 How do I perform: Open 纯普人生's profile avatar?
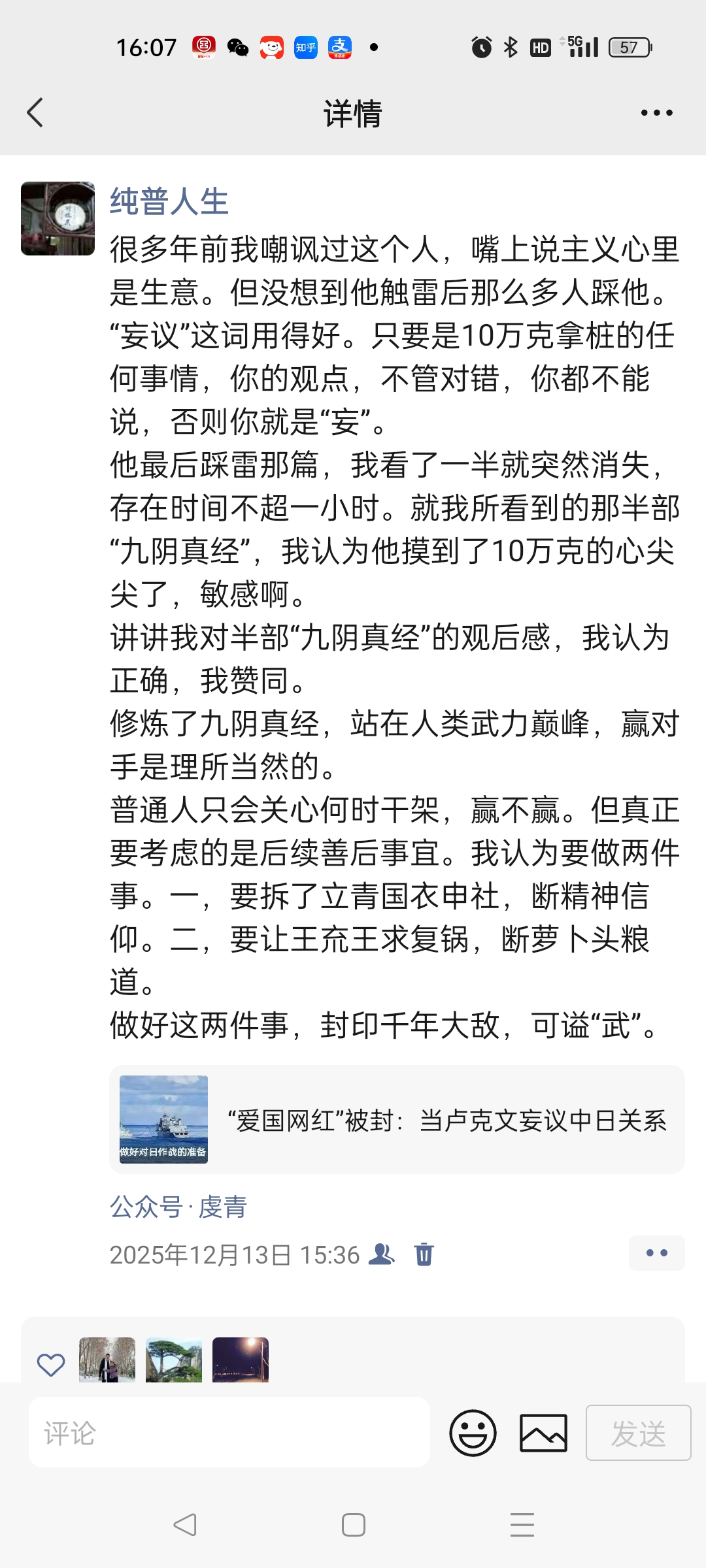(x=58, y=218)
